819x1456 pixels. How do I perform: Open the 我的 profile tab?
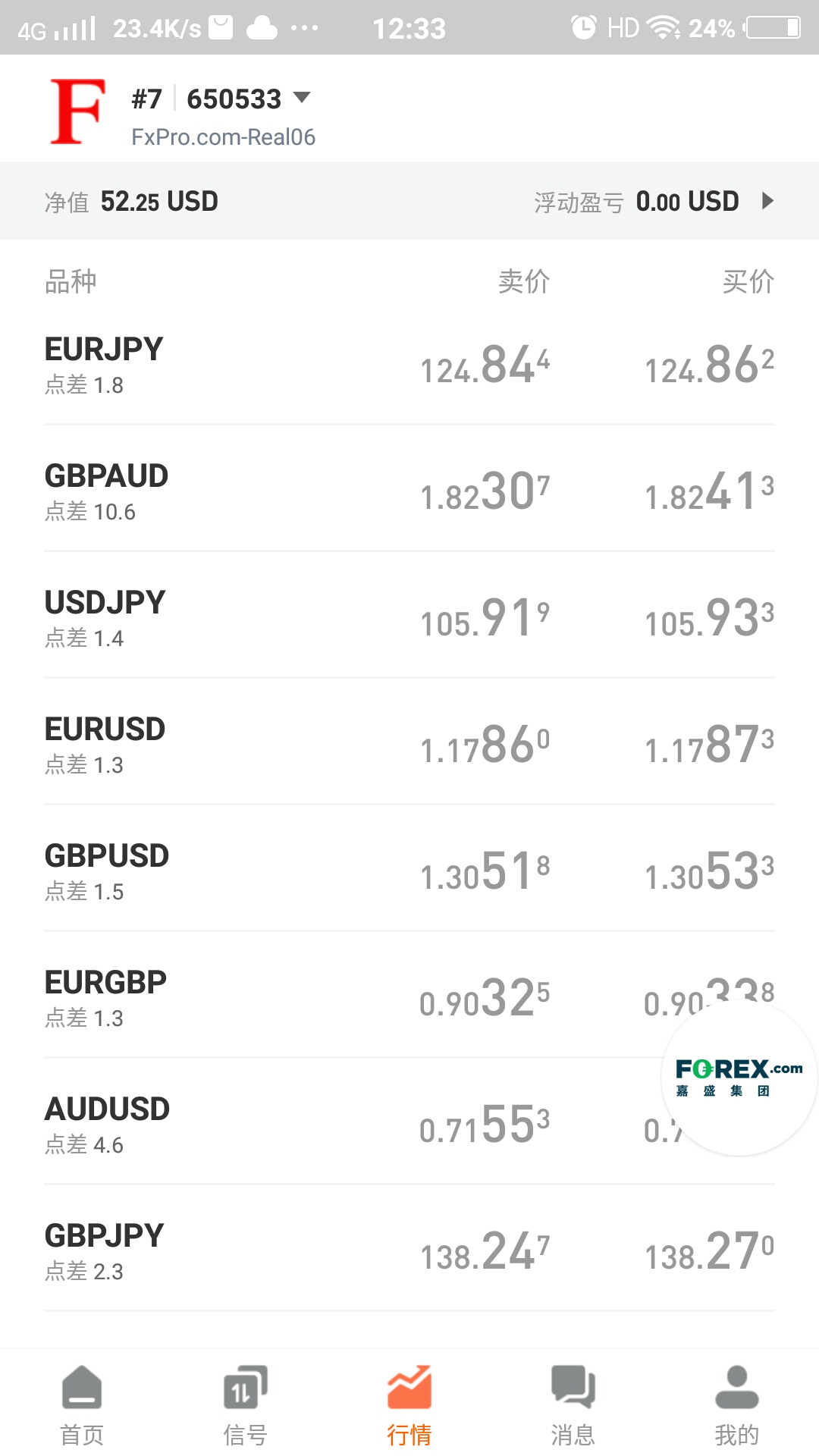pos(737,1405)
